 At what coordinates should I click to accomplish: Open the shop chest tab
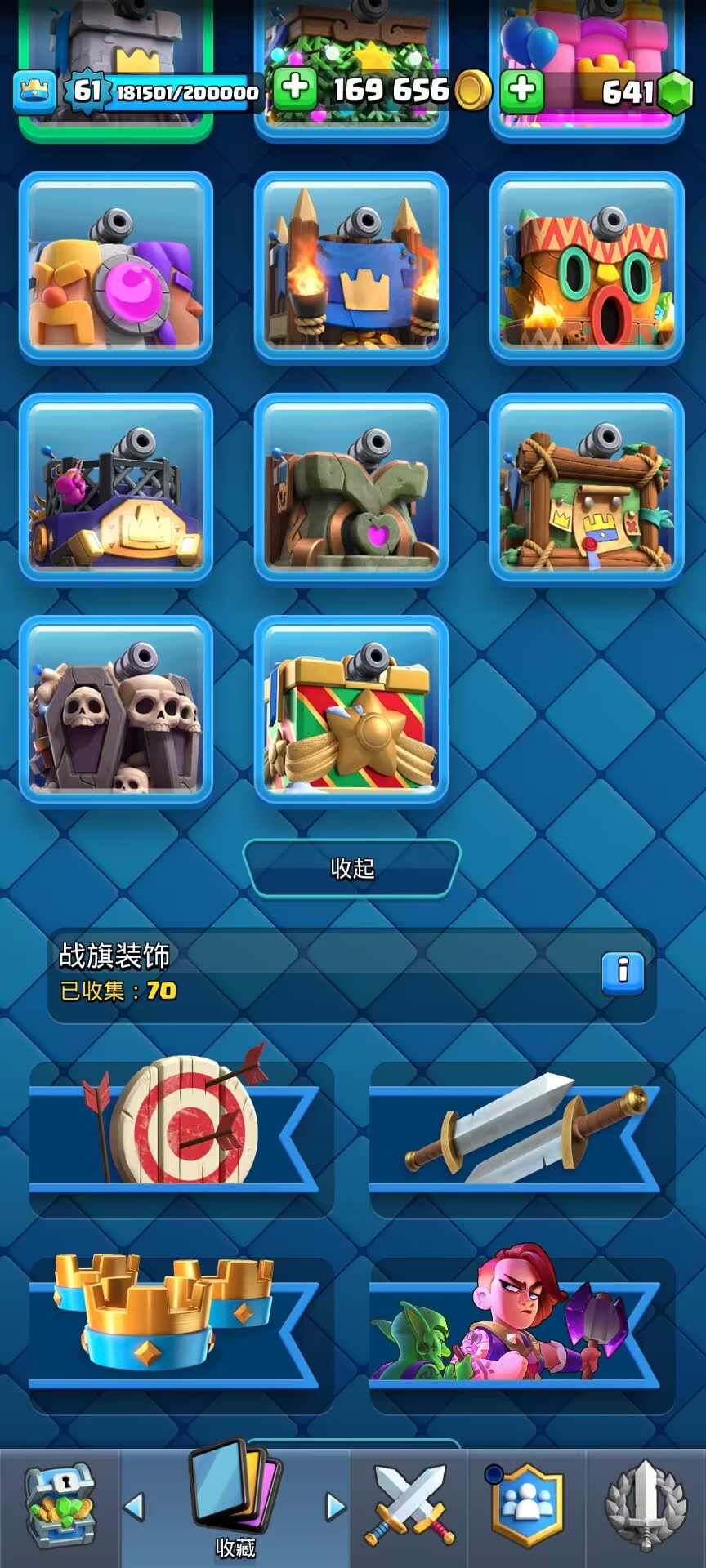pyautogui.click(x=60, y=1508)
